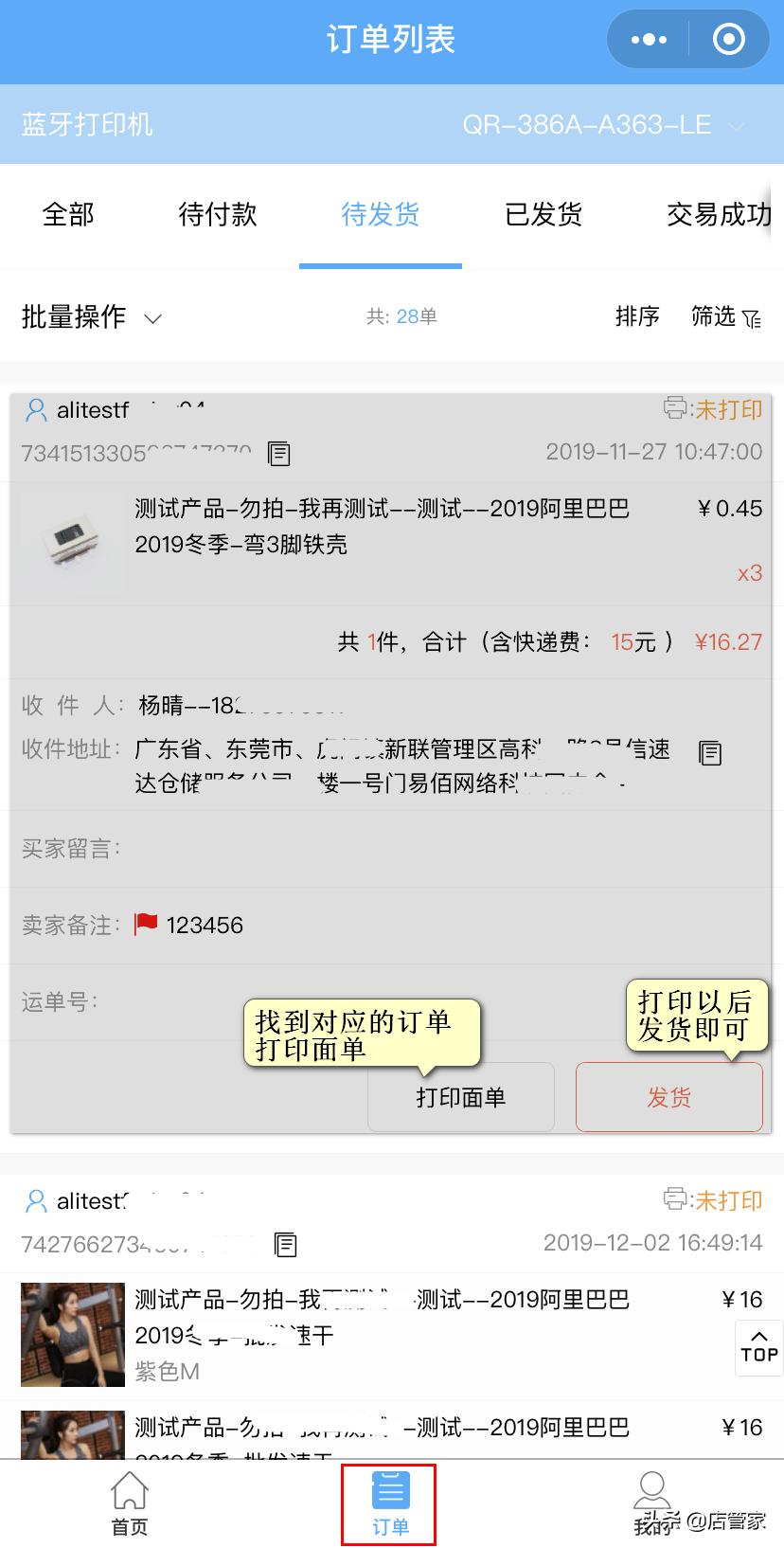Click the ••• capsule menu
The height and width of the screenshot is (1548, 784).
point(647,39)
